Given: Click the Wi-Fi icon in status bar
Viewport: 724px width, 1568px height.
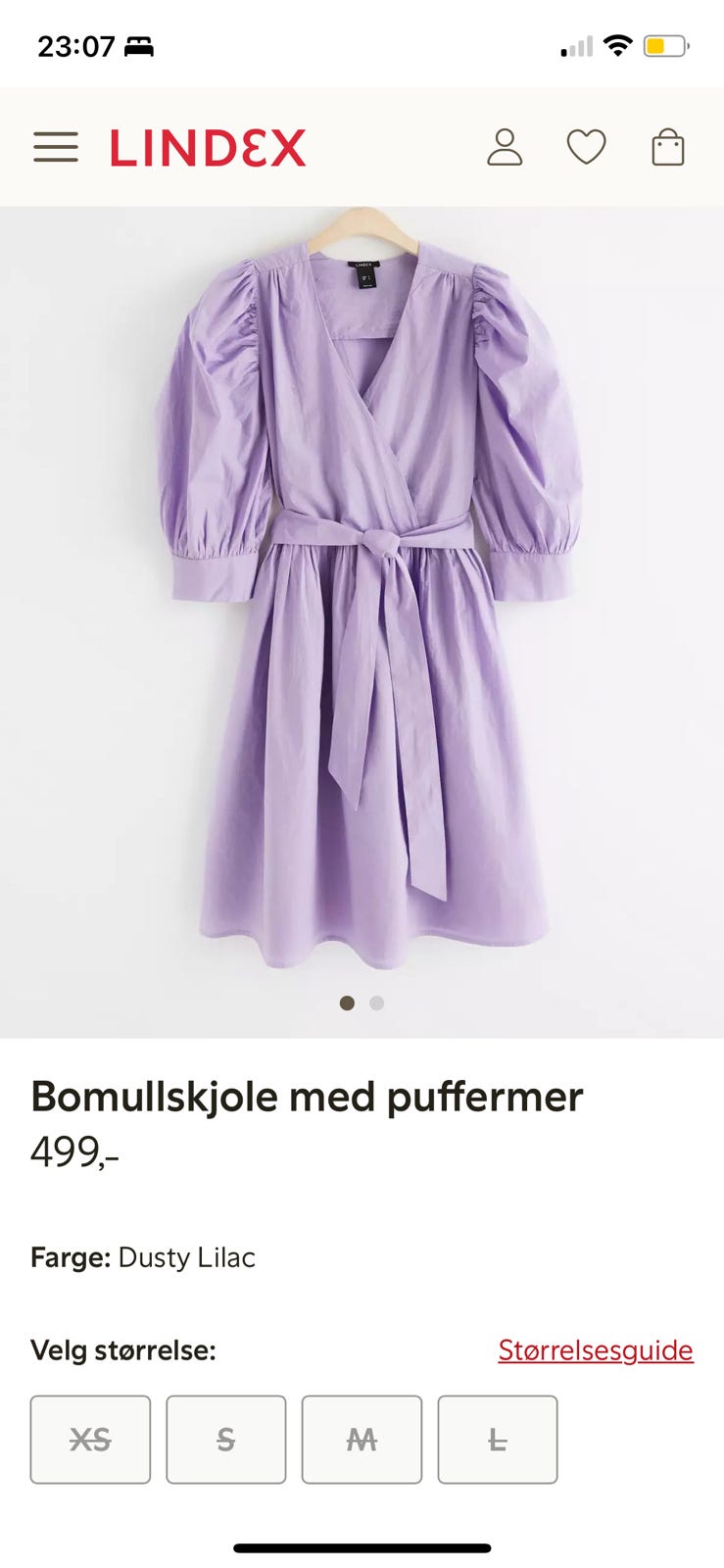Looking at the screenshot, I should pyautogui.click(x=617, y=44).
